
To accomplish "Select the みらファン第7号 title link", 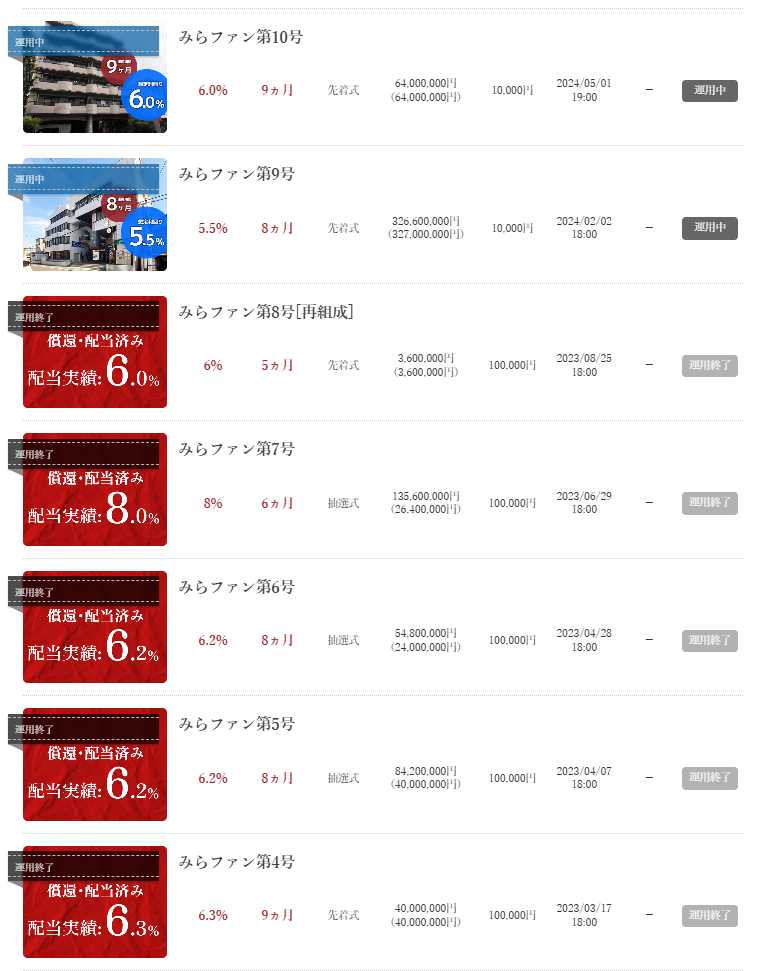I will (237, 449).
